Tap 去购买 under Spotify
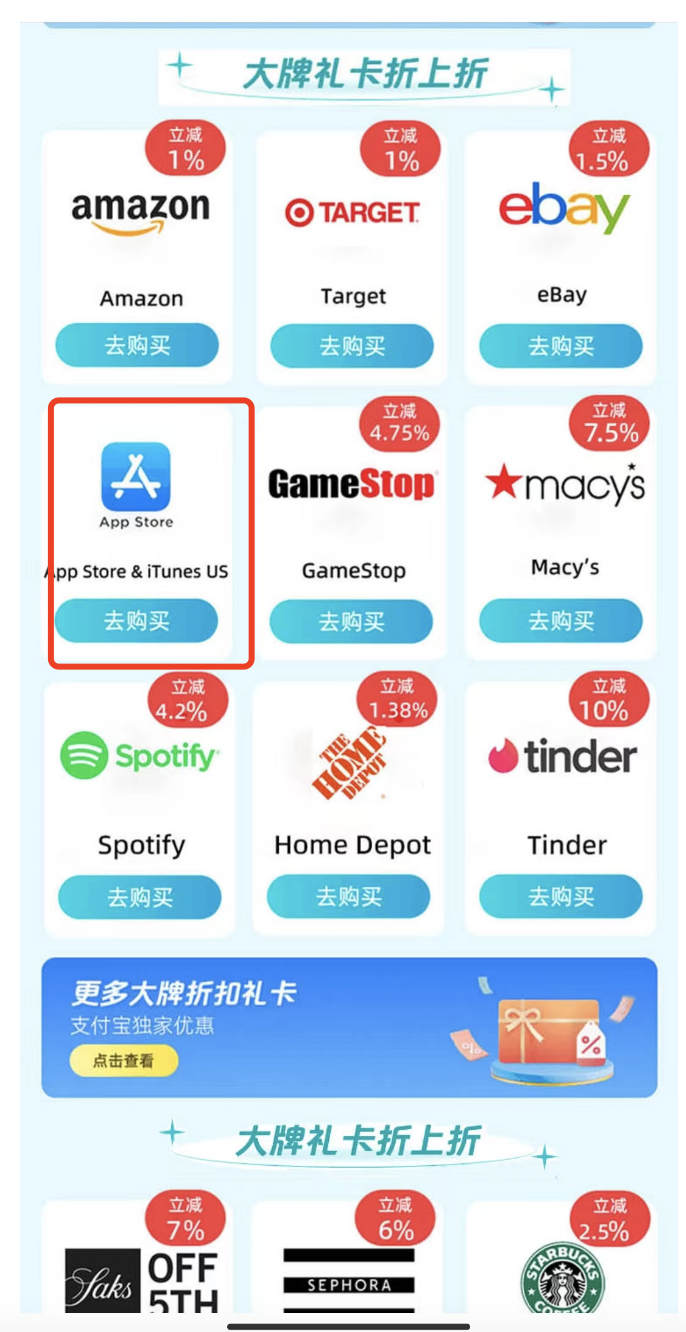This screenshot has width=686, height=1332. point(139,897)
